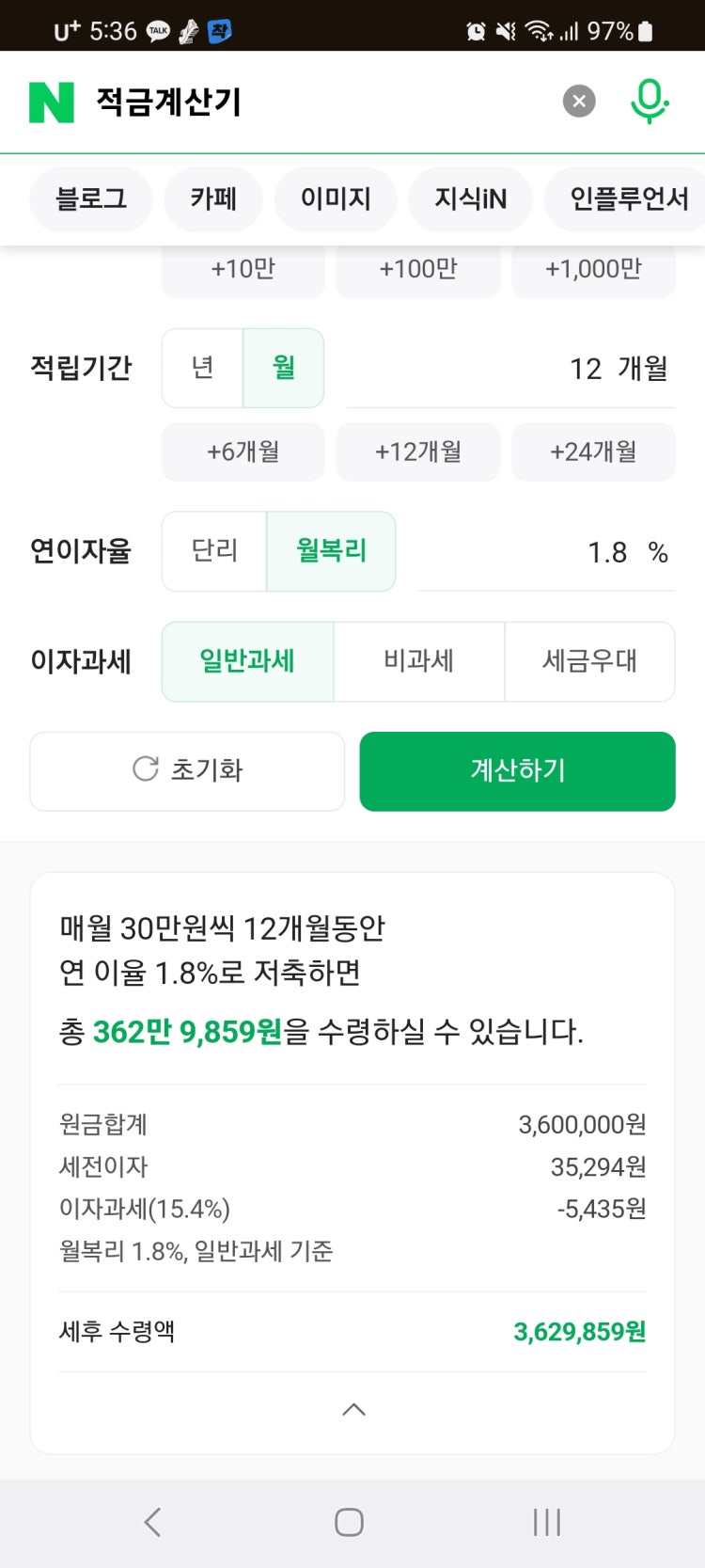Screen dimensions: 705x1568
Task: Start voice search with the microphone icon
Action: pyautogui.click(x=649, y=101)
